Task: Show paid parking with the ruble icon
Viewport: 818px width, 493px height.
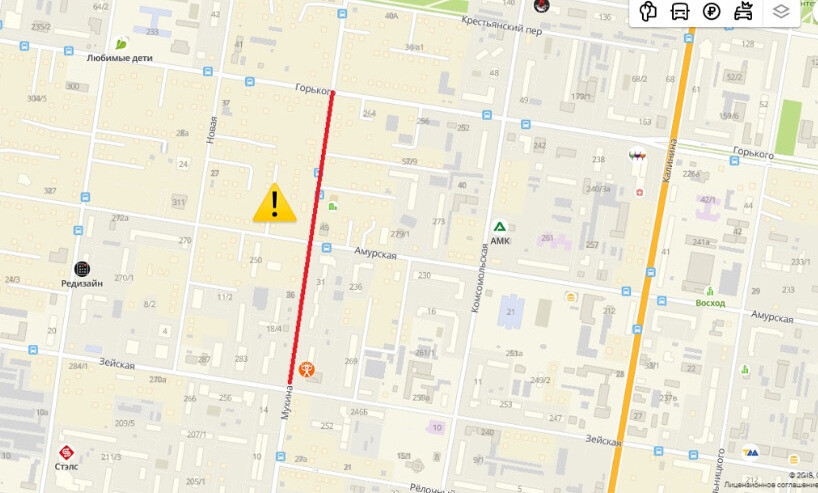Action: [x=711, y=12]
